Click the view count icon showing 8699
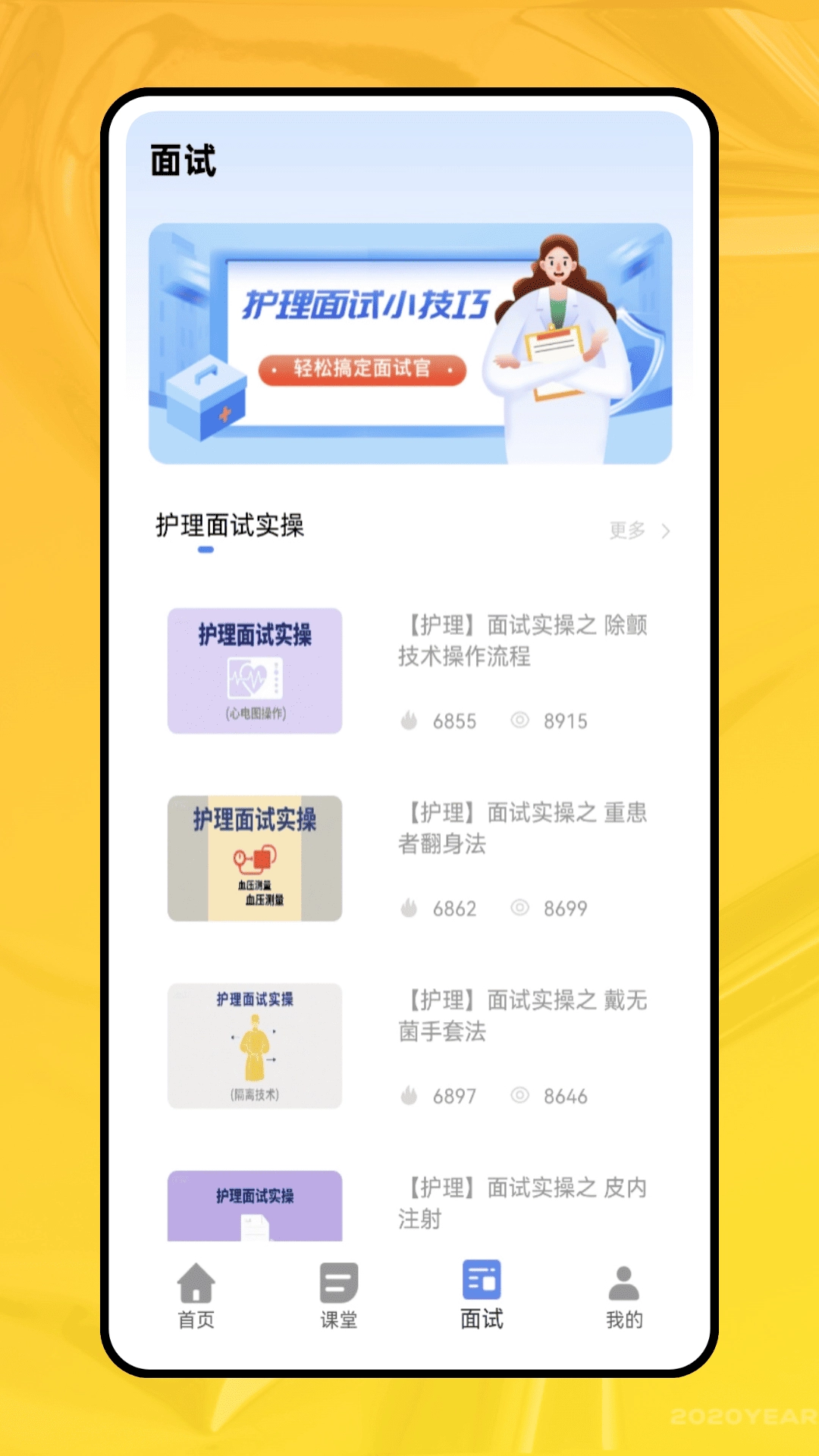The image size is (819, 1456). coord(520,908)
